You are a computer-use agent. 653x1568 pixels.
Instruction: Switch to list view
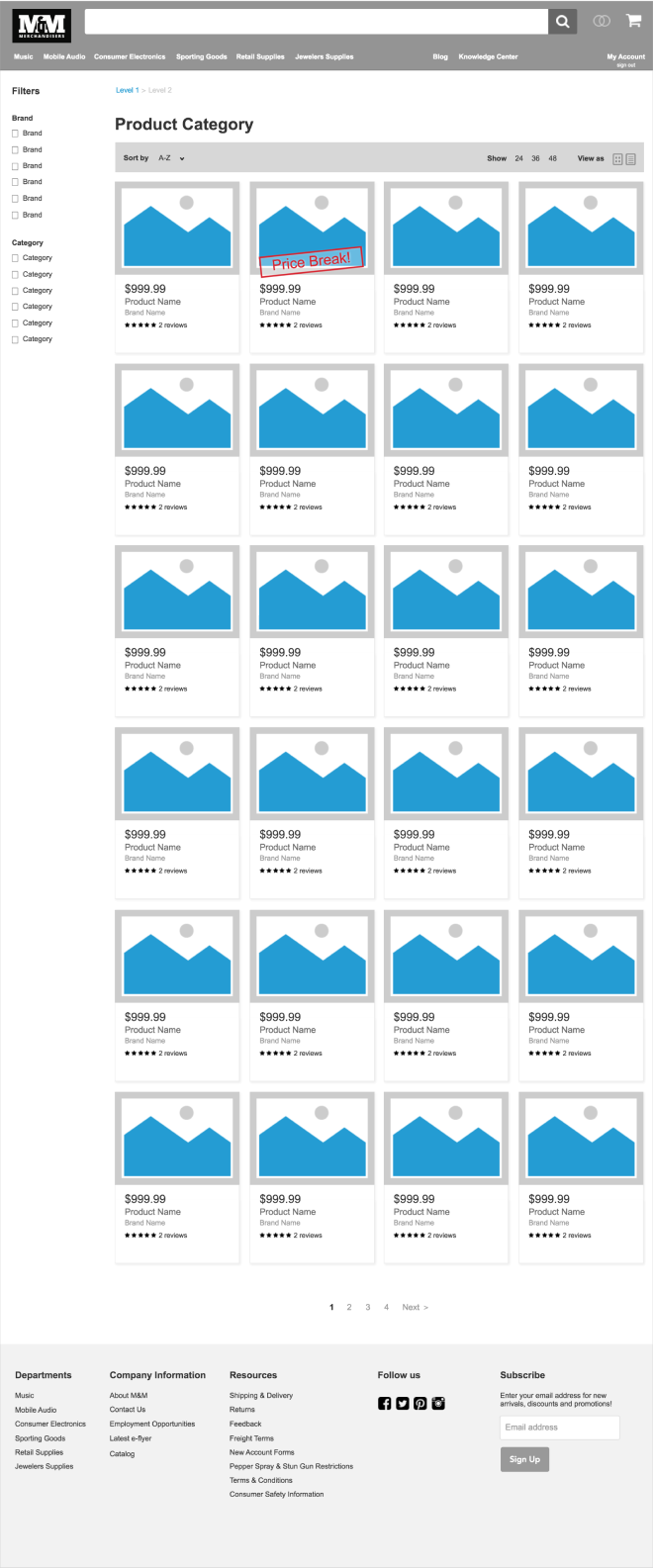coord(631,158)
